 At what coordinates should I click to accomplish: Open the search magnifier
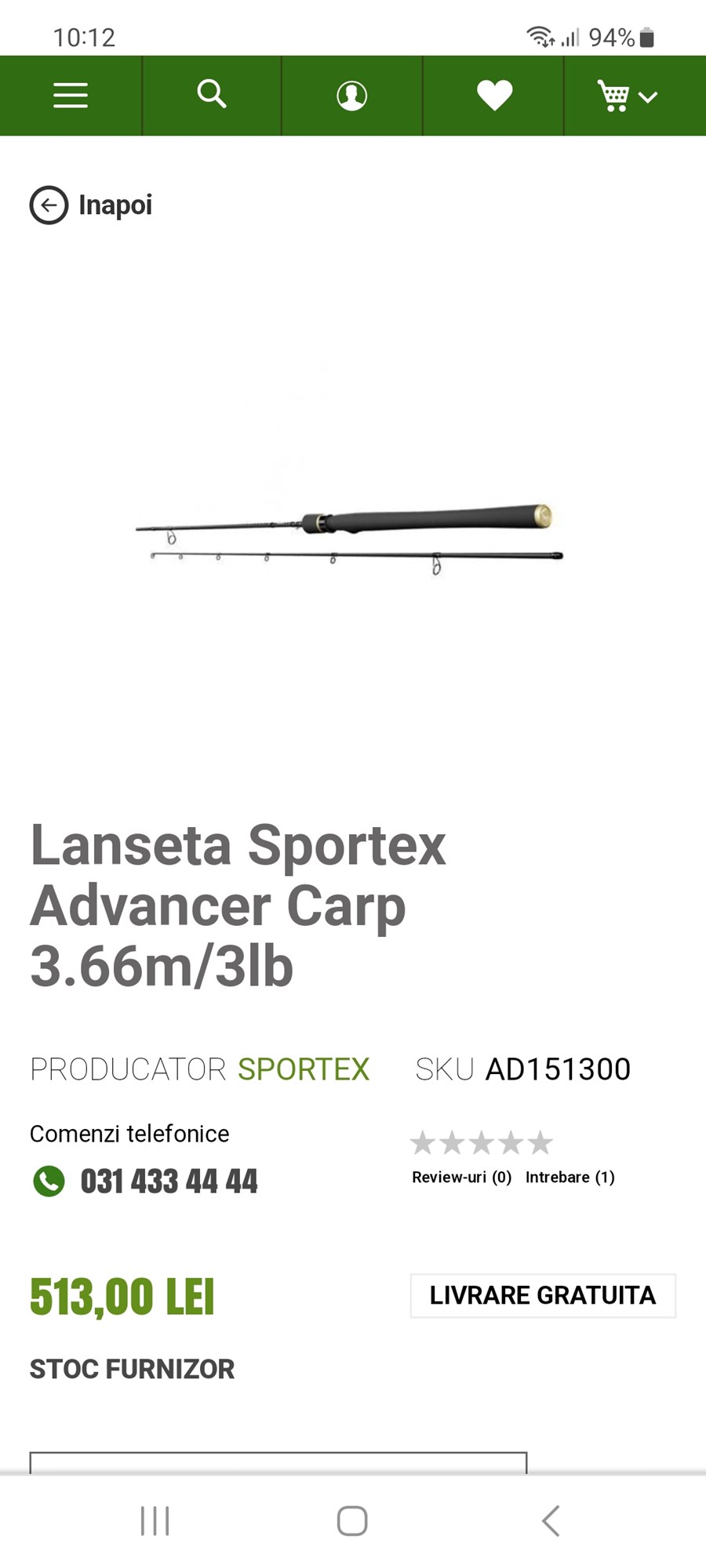(x=212, y=95)
